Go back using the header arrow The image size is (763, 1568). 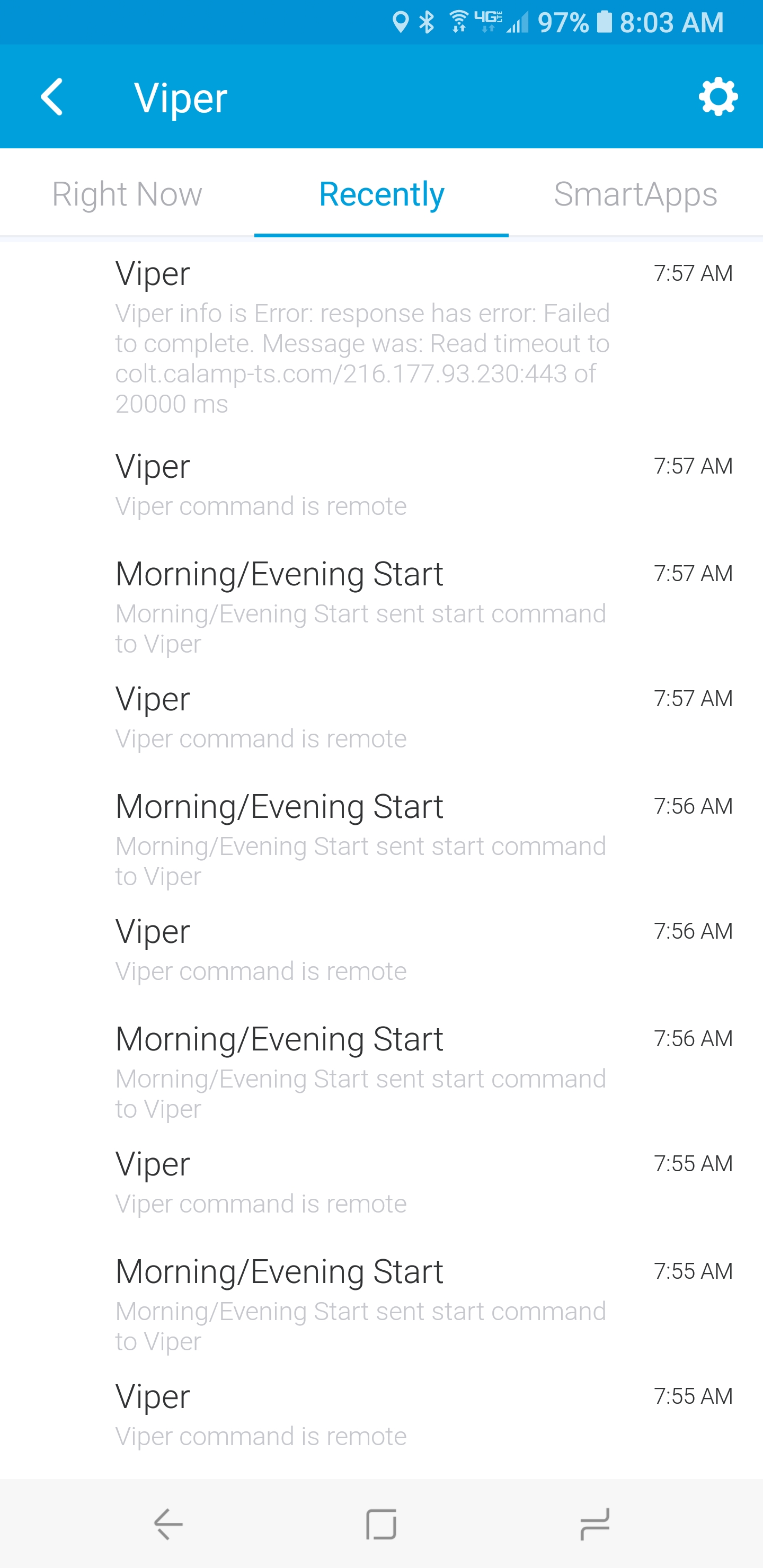click(x=52, y=97)
